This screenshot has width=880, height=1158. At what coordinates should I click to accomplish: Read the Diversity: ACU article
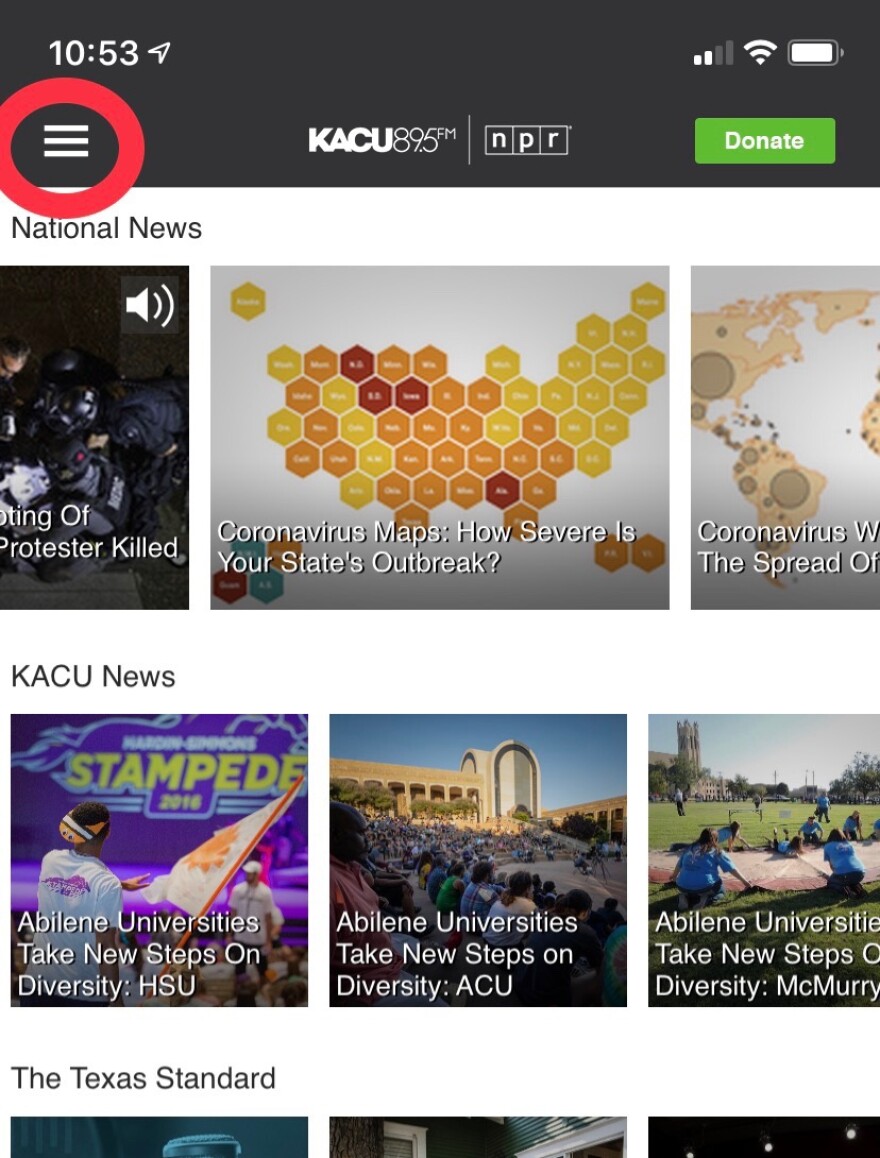[x=478, y=860]
